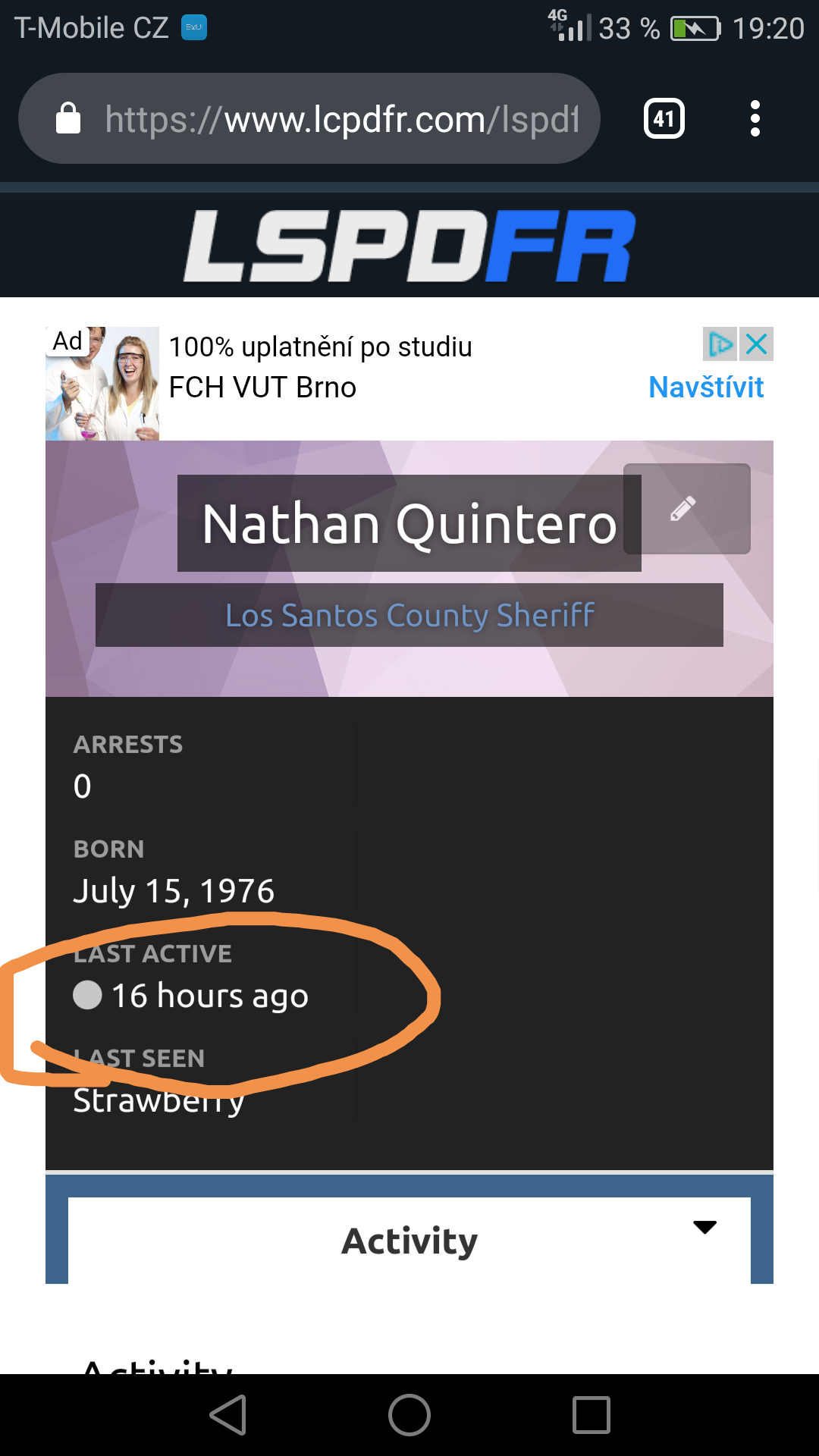This screenshot has height=1456, width=819.
Task: Close the ad banner
Action: 757,344
